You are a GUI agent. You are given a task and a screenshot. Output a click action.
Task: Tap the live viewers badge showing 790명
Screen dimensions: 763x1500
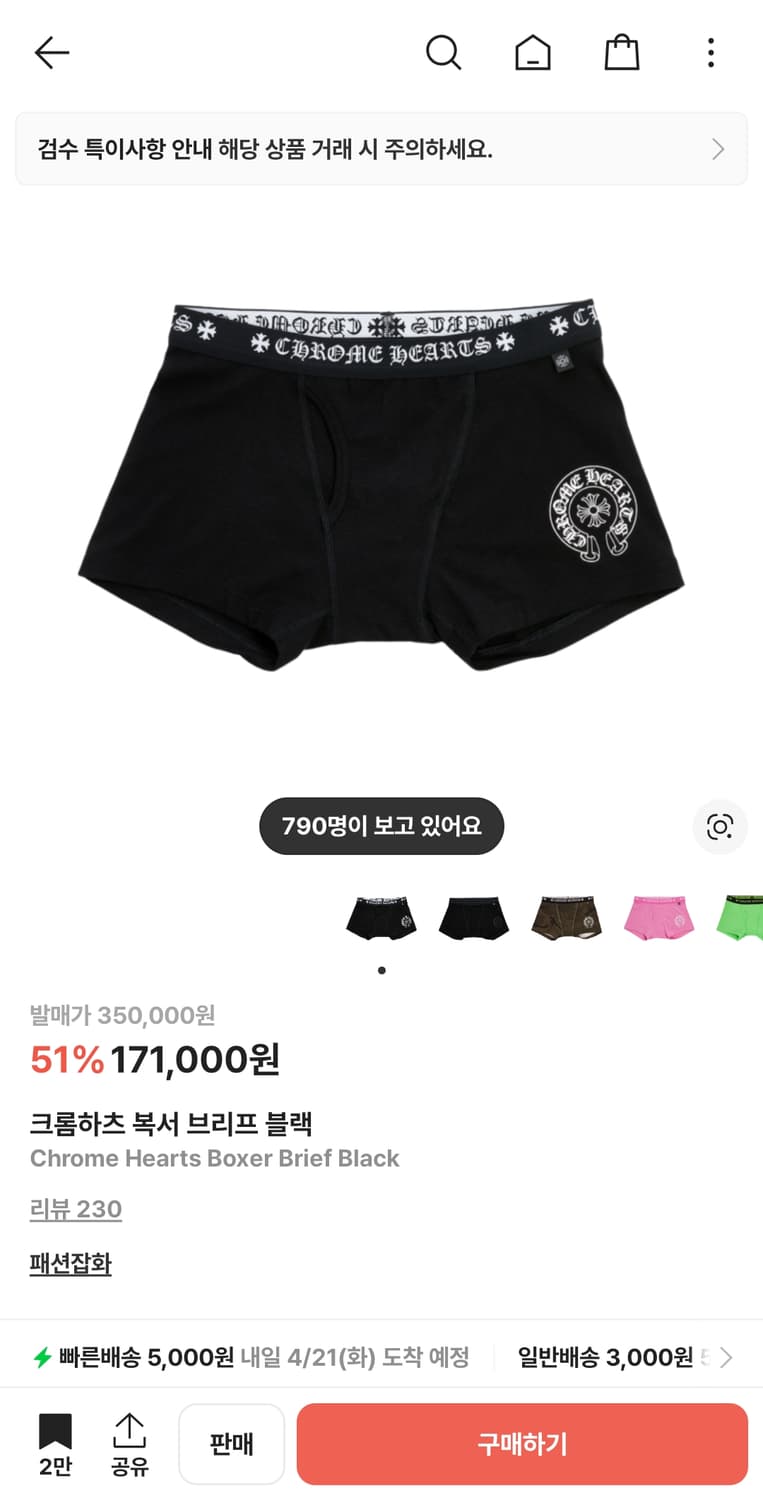pyautogui.click(x=381, y=826)
